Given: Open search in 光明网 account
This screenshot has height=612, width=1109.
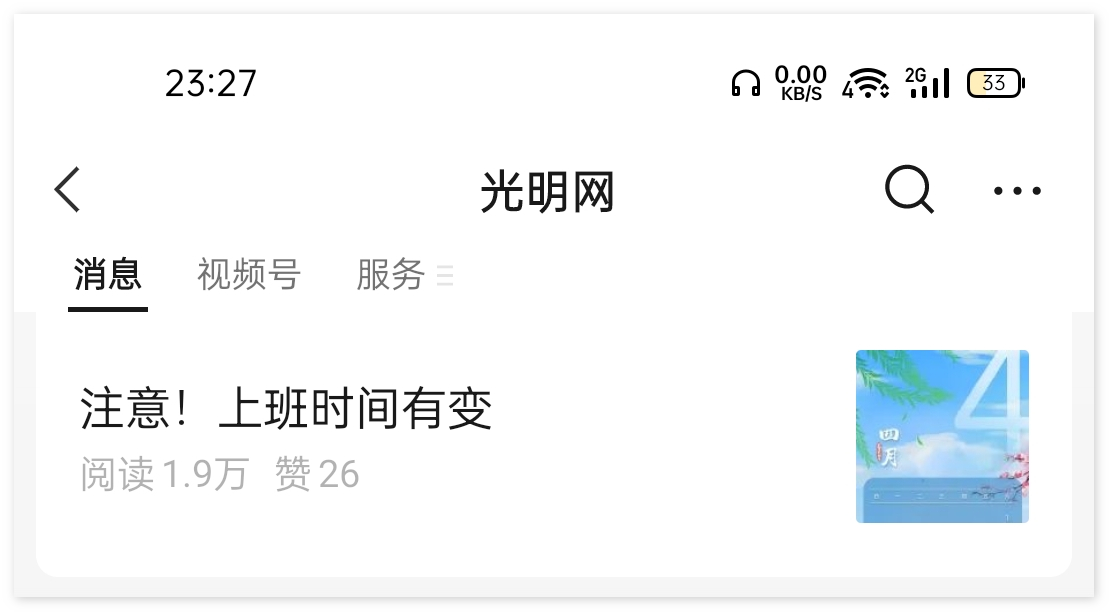Looking at the screenshot, I should tap(909, 189).
